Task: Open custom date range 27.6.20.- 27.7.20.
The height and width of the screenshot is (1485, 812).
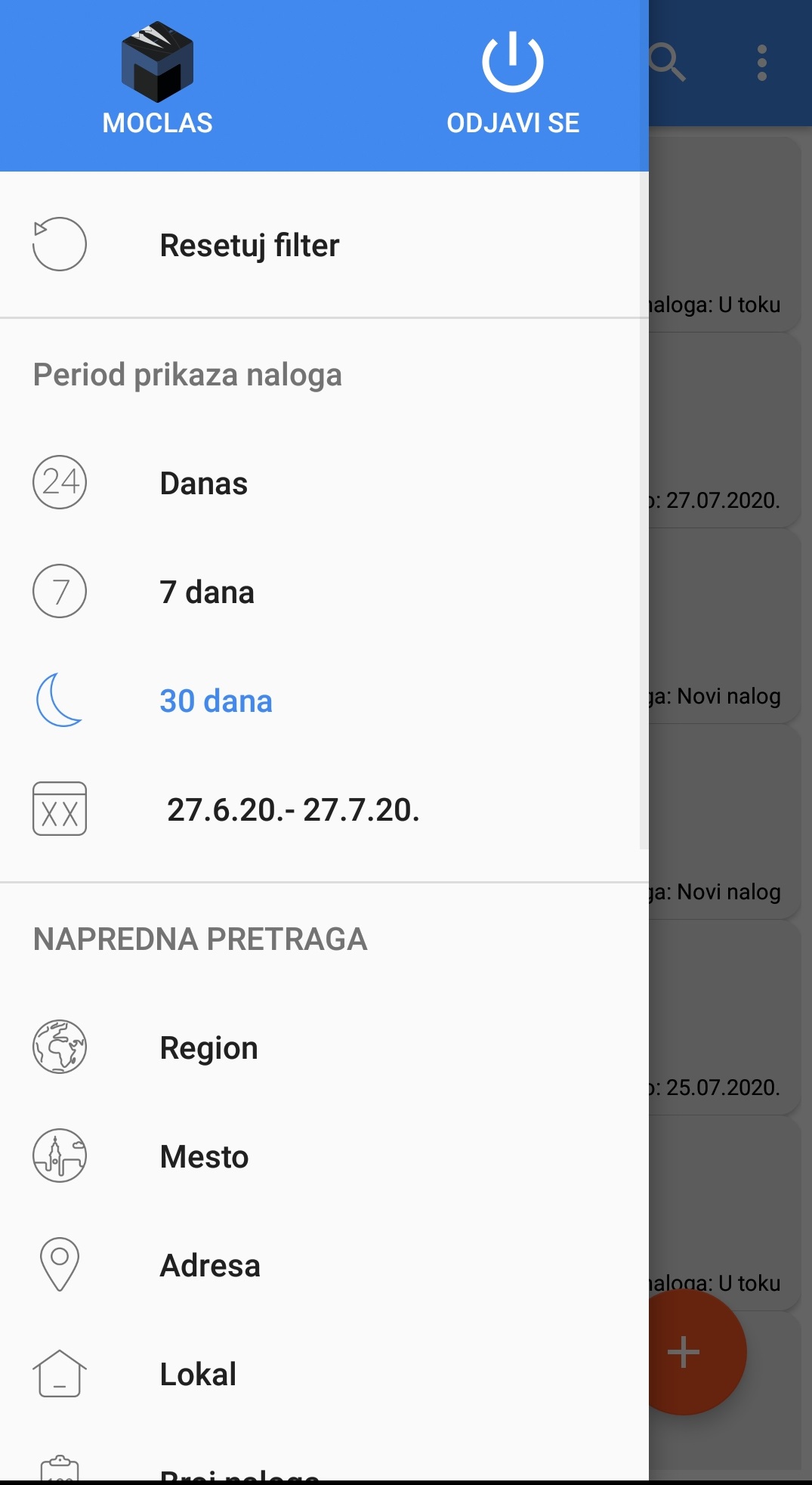Action: click(293, 810)
